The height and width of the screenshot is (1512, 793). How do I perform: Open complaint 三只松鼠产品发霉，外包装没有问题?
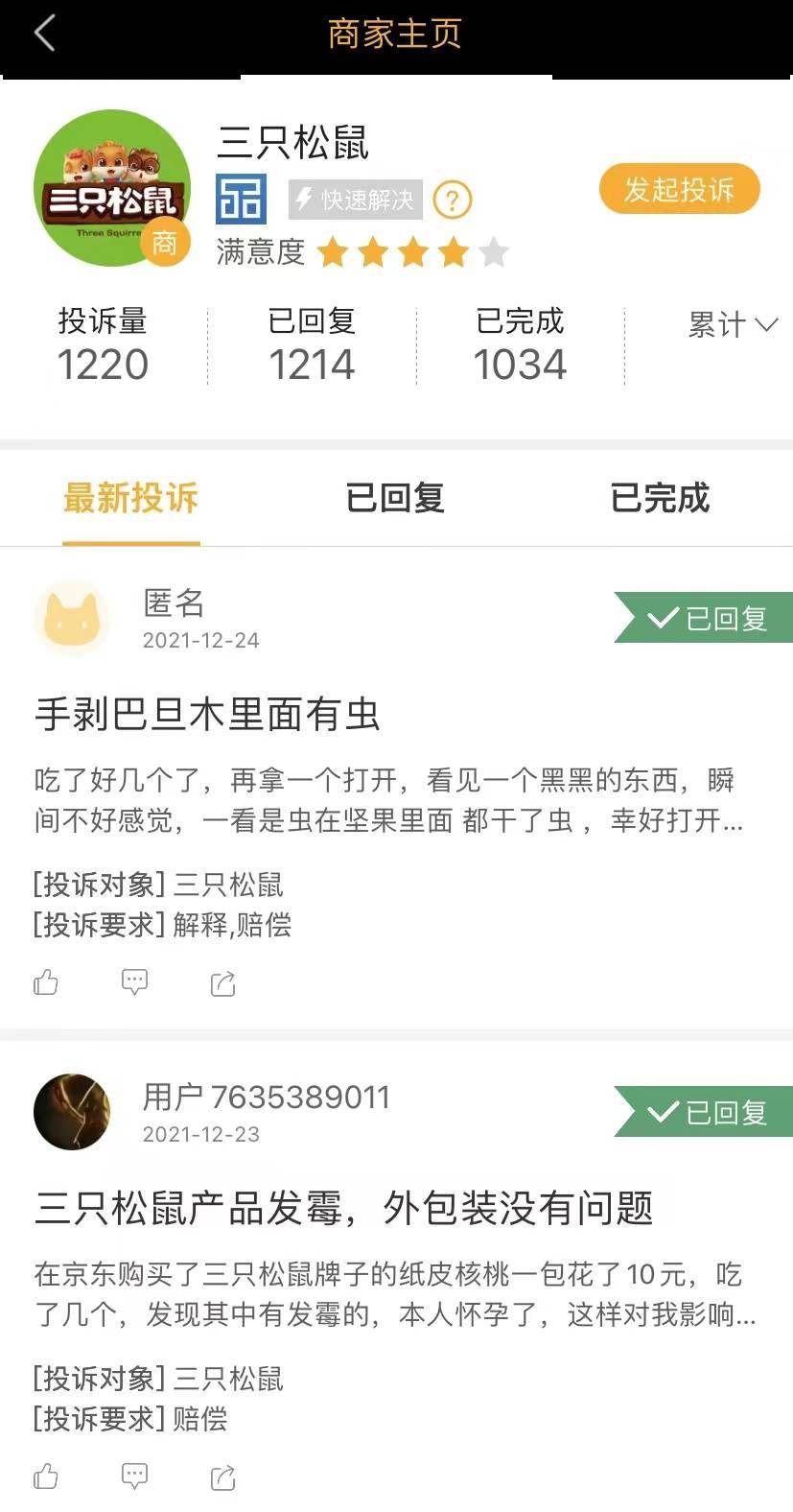coord(343,1209)
